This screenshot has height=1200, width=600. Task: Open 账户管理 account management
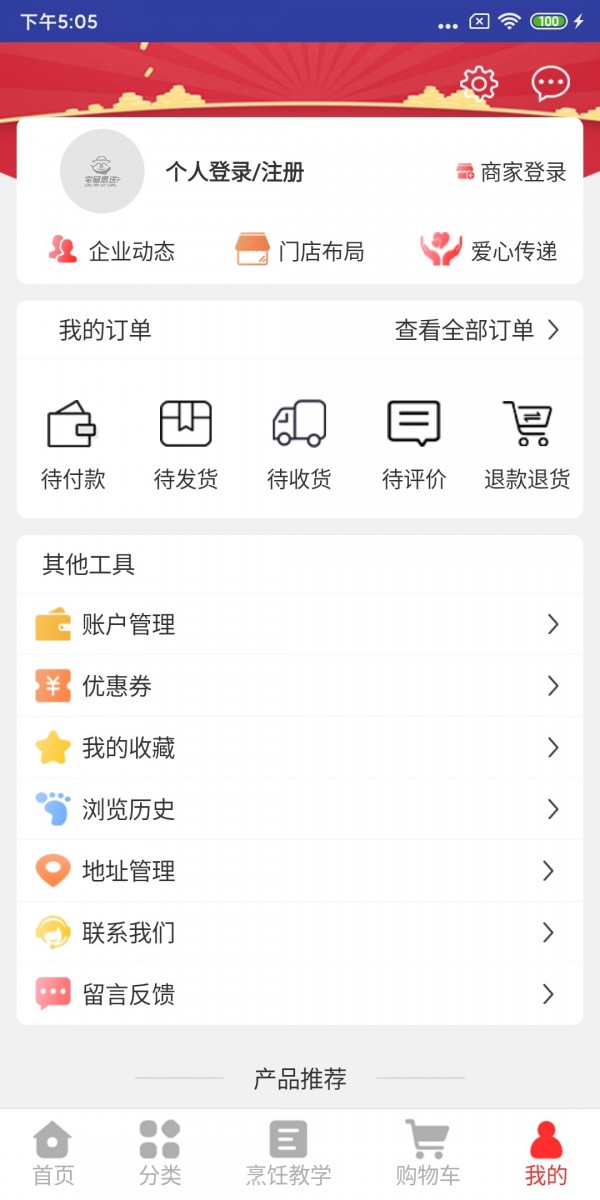pos(300,625)
